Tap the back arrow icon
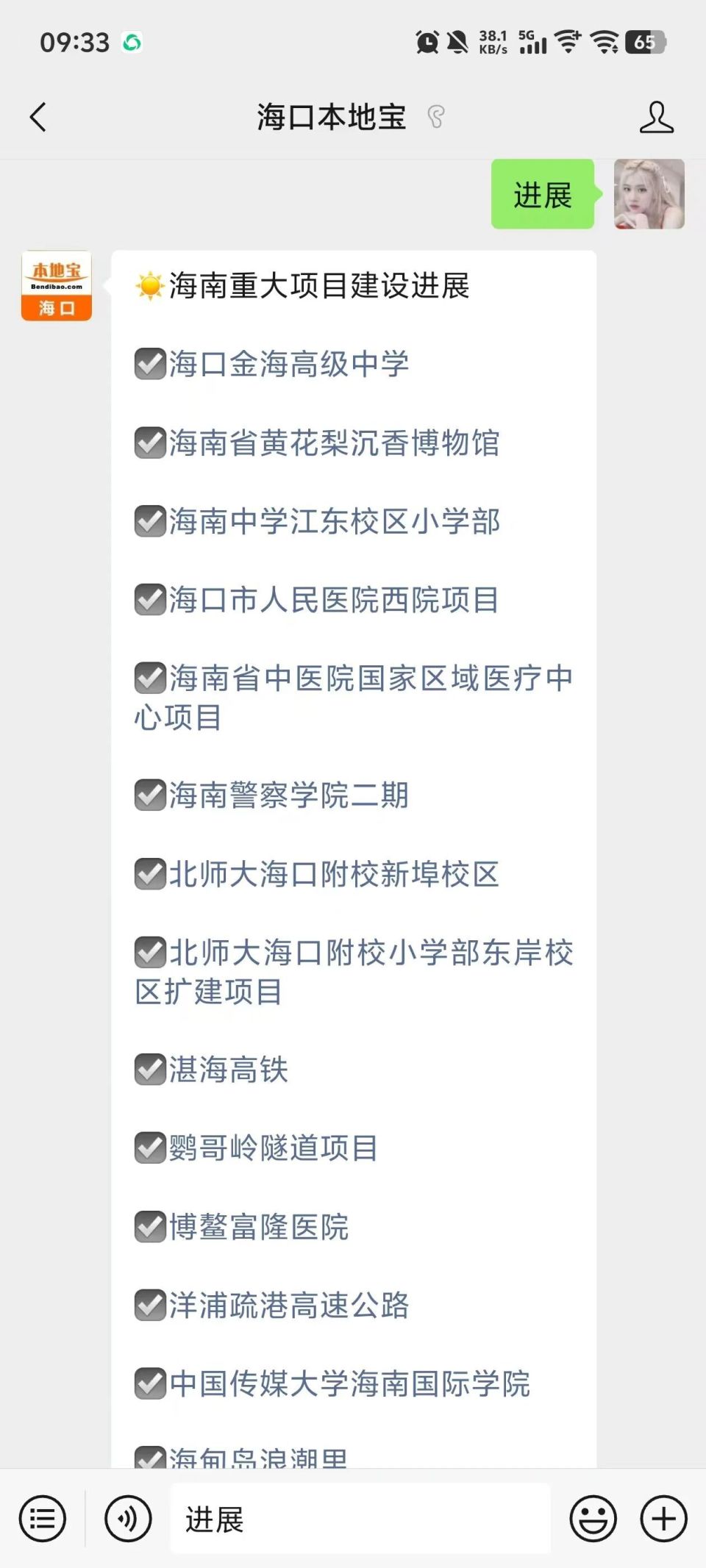This screenshot has height=1568, width=706. [39, 116]
